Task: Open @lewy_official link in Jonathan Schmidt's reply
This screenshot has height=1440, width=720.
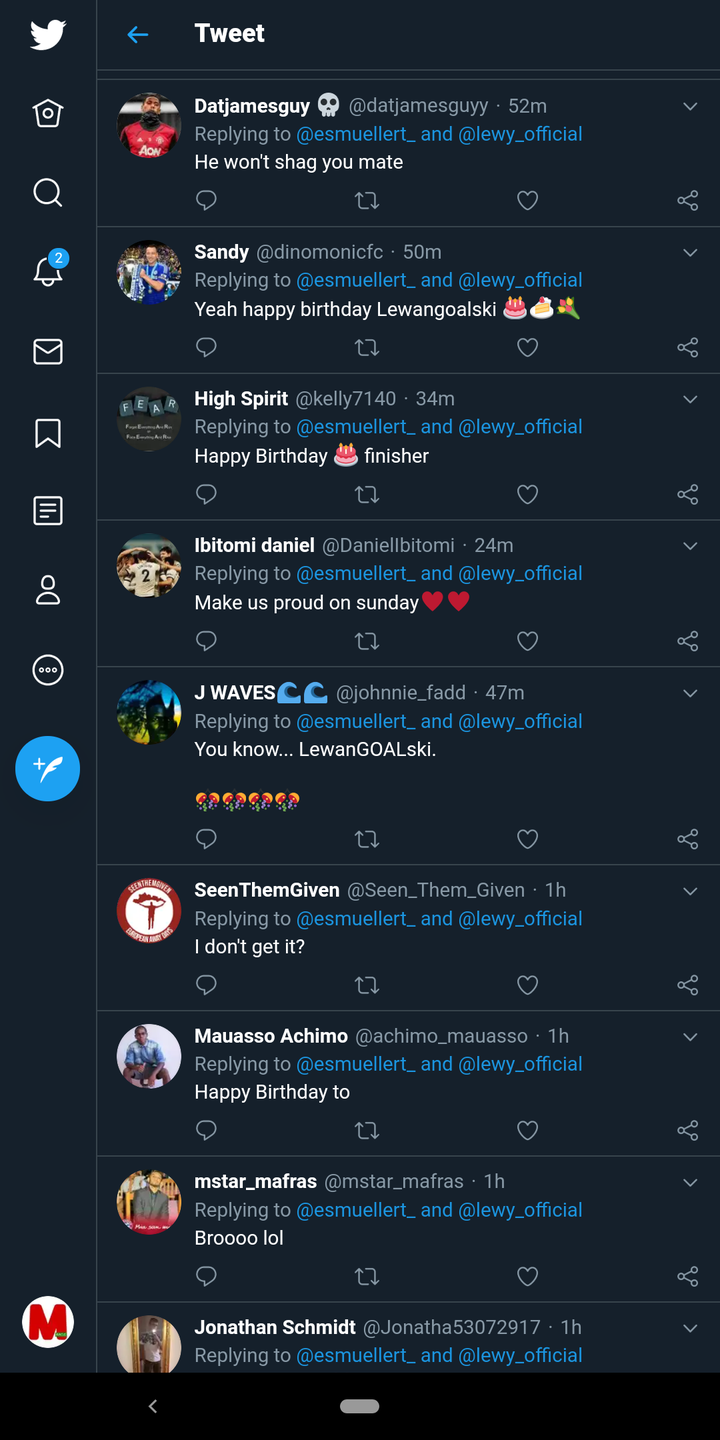Action: [x=520, y=1355]
